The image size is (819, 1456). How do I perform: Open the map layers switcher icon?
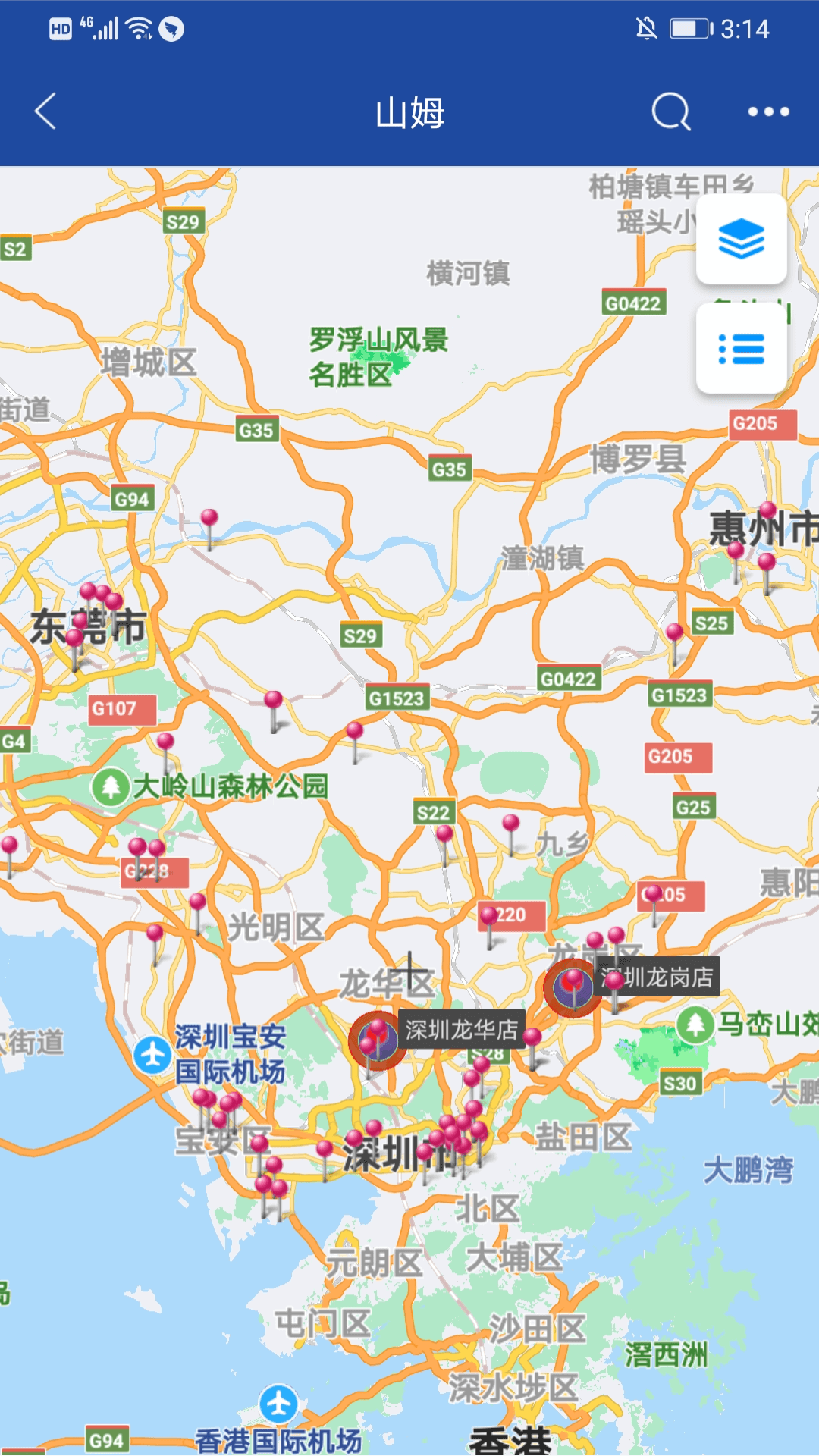point(741,240)
